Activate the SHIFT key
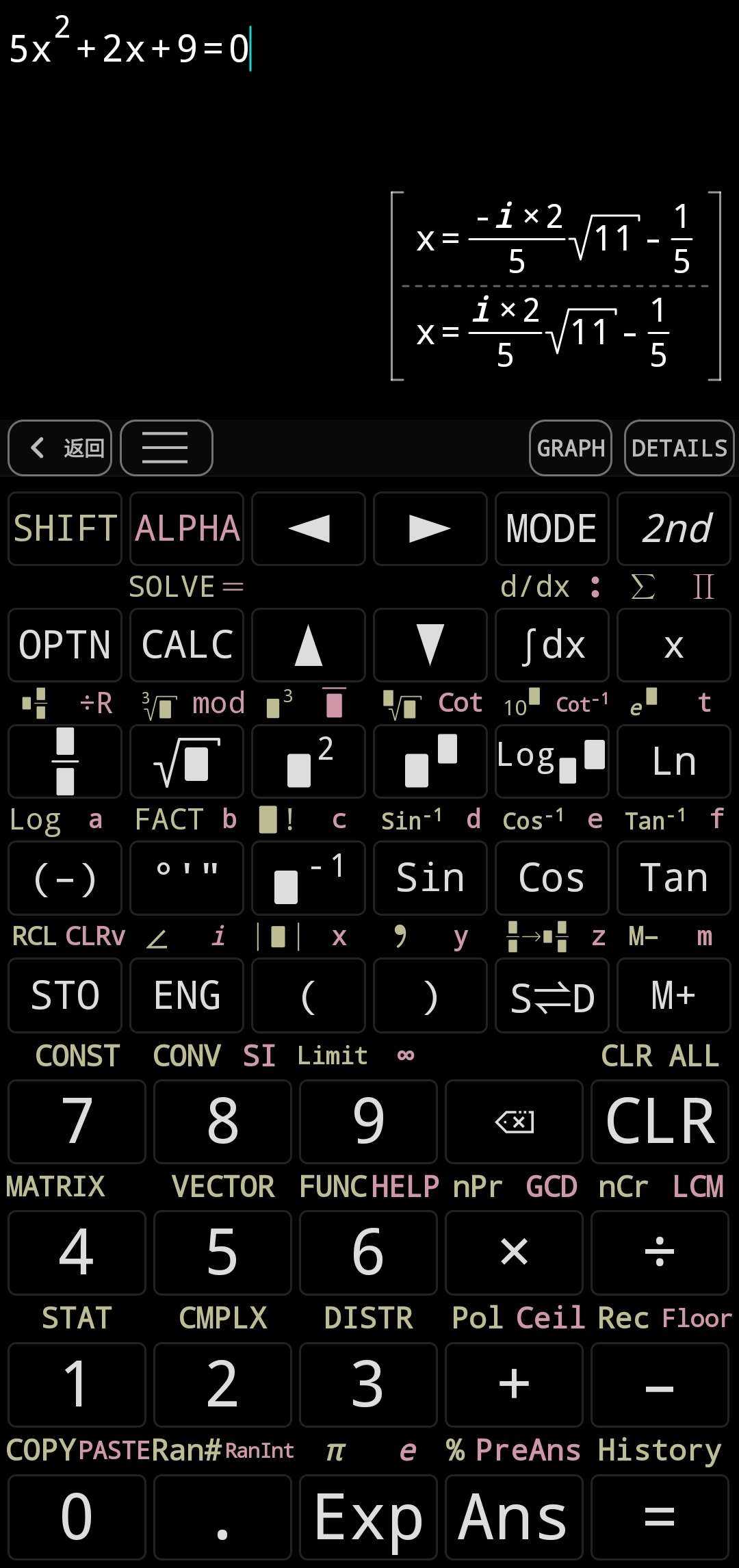The image size is (739, 1568). 65,528
